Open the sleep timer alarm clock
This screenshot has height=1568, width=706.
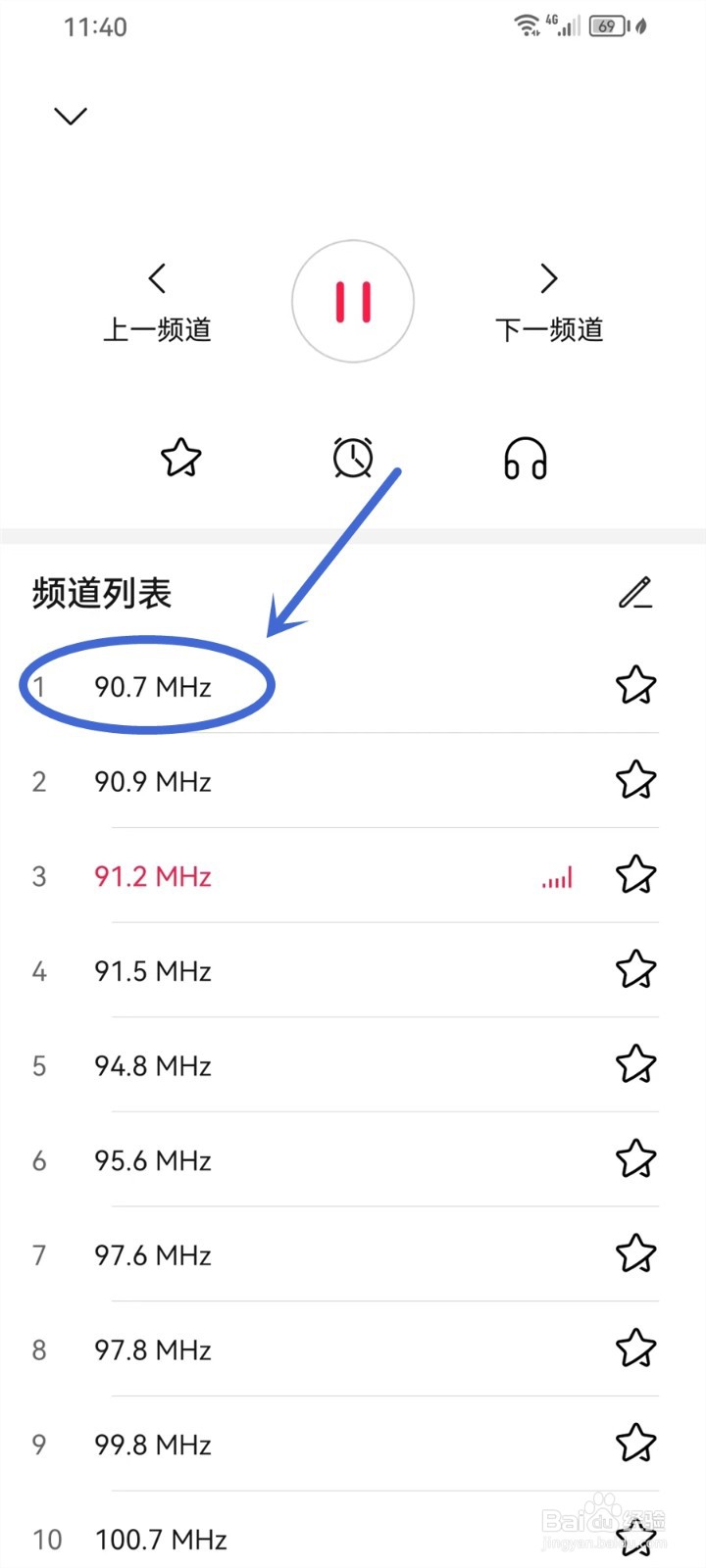[353, 458]
